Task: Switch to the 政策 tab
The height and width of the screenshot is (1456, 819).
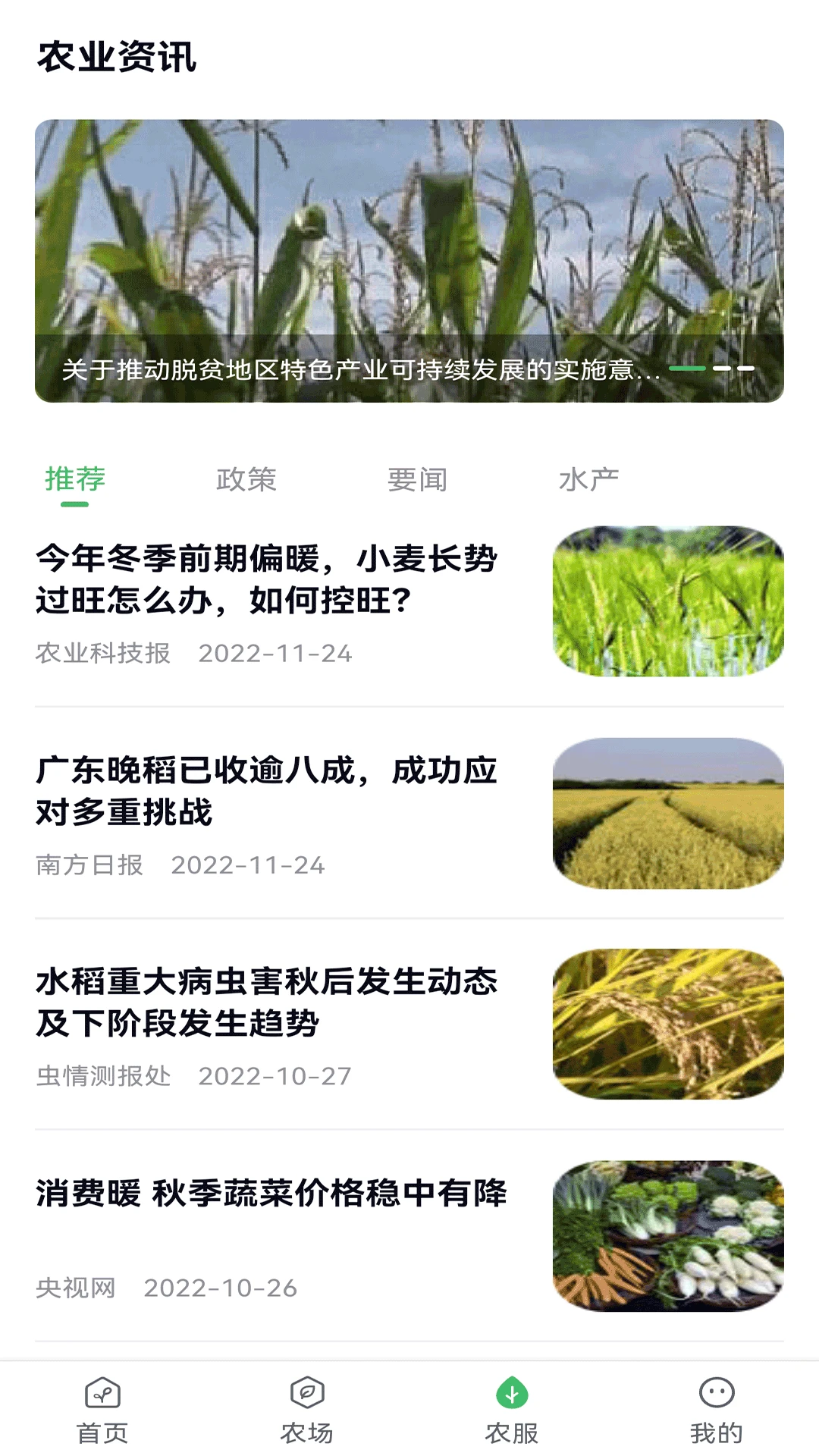Action: coord(246,479)
